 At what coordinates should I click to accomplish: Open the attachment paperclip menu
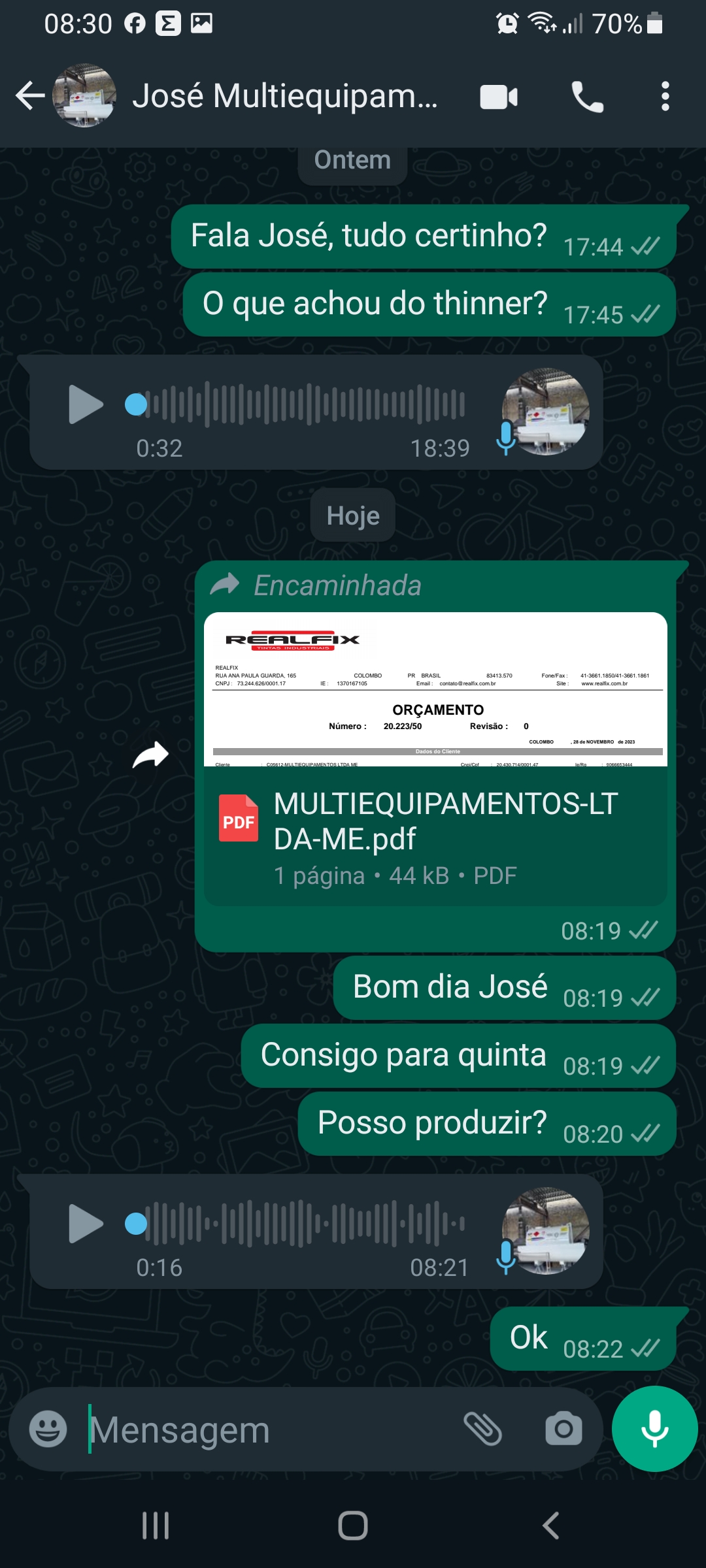[482, 1429]
